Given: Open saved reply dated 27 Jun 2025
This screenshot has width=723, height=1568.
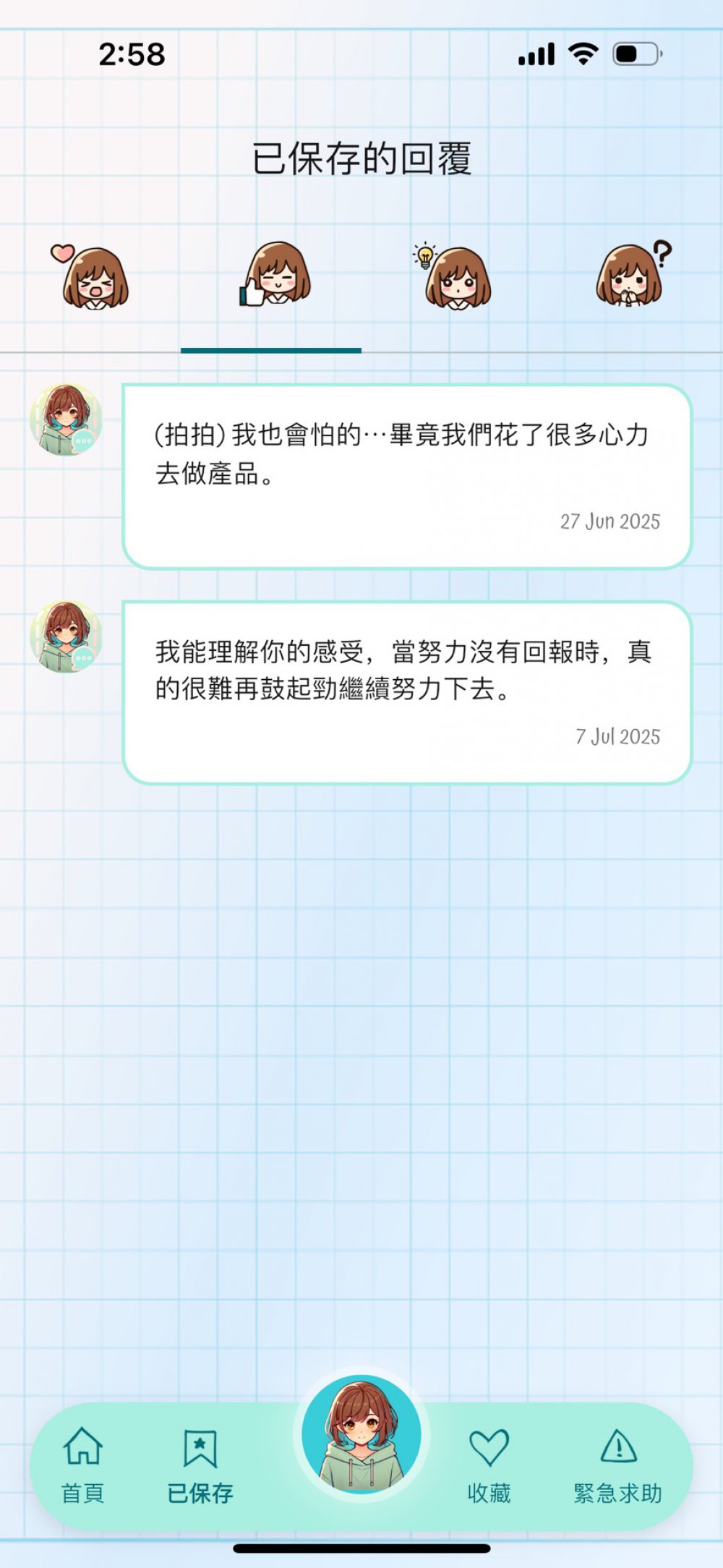Looking at the screenshot, I should (407, 477).
